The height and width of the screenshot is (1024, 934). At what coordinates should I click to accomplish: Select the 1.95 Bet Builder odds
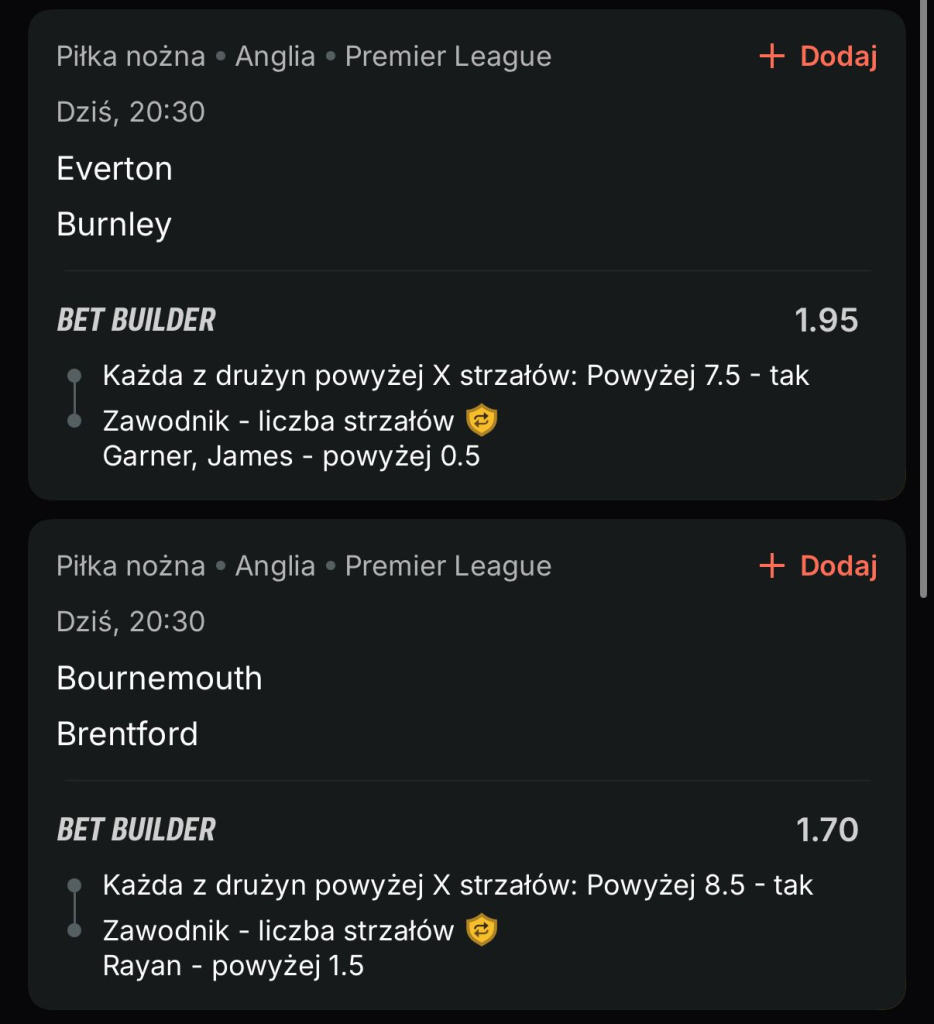click(x=826, y=320)
